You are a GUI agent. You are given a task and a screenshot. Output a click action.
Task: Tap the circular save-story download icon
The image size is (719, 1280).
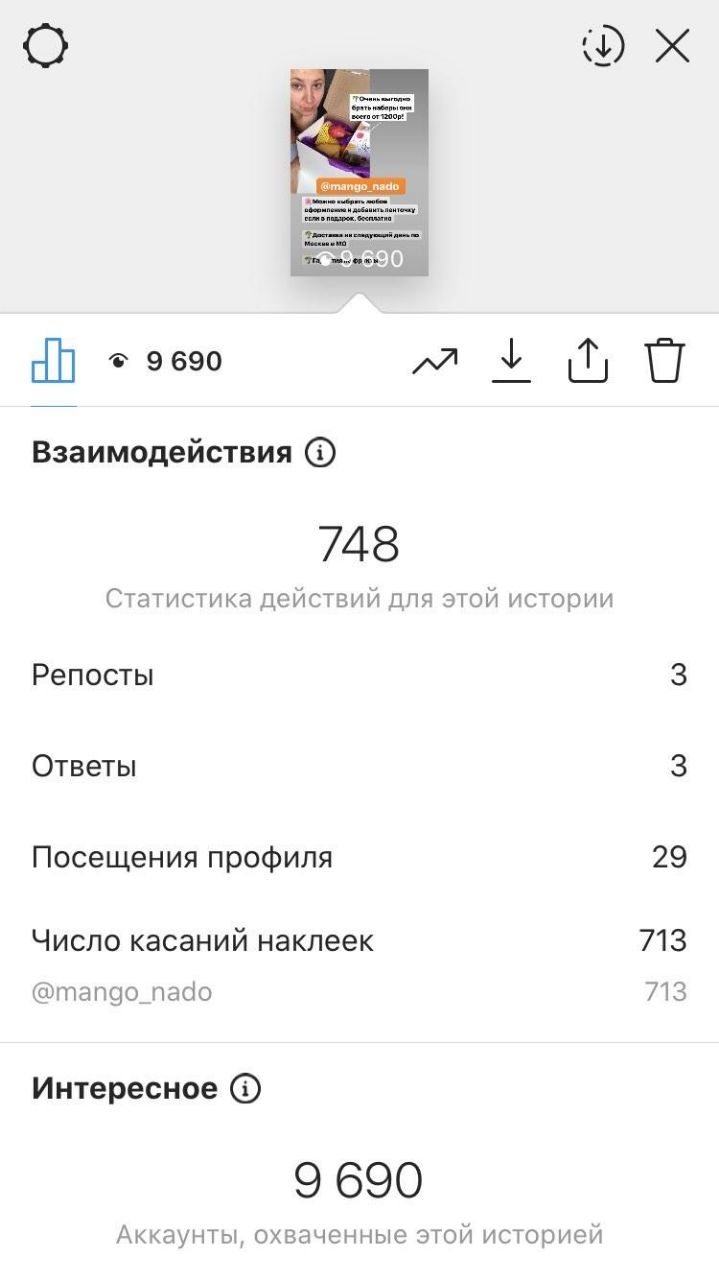point(603,46)
